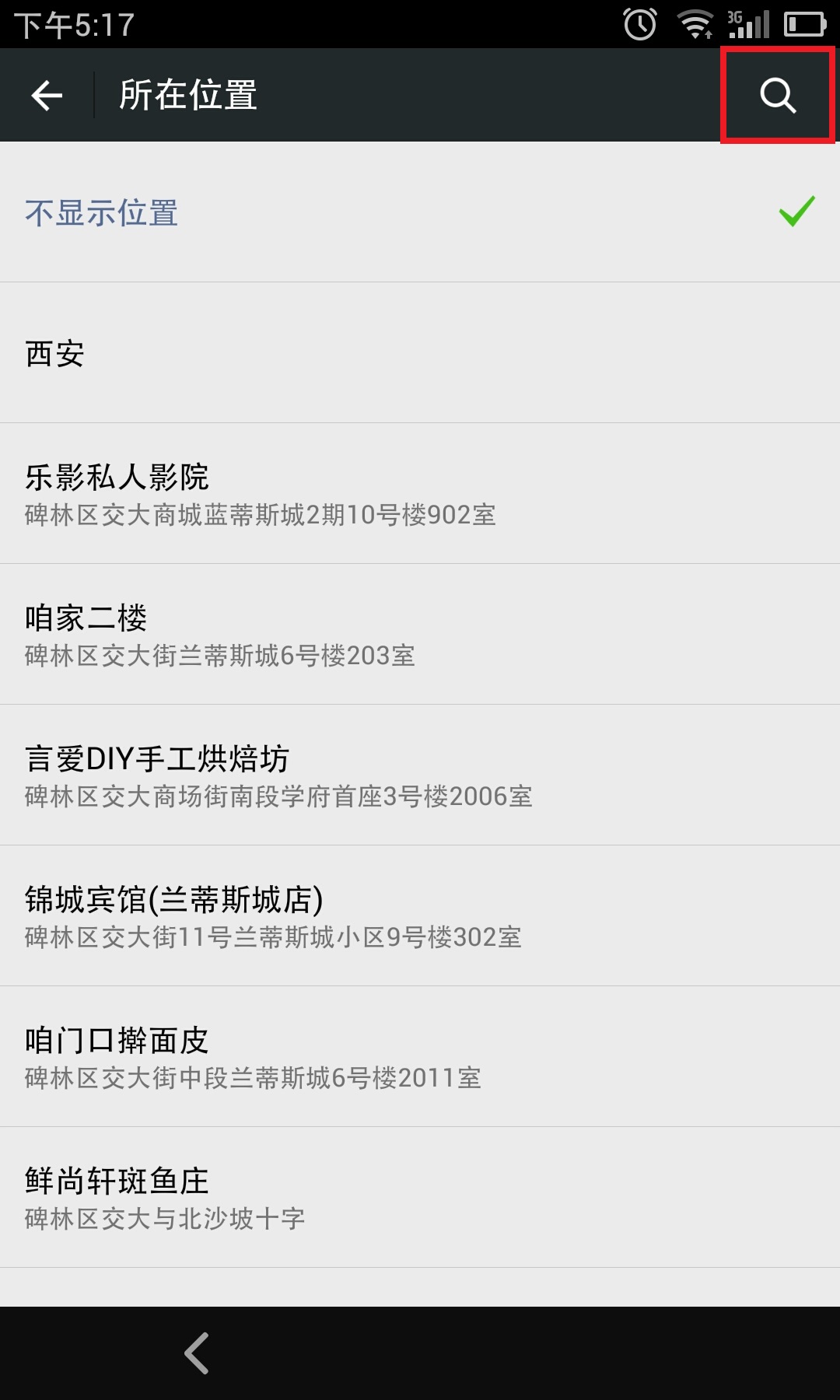Tap the system back button
The width and height of the screenshot is (840, 1400).
click(197, 1353)
